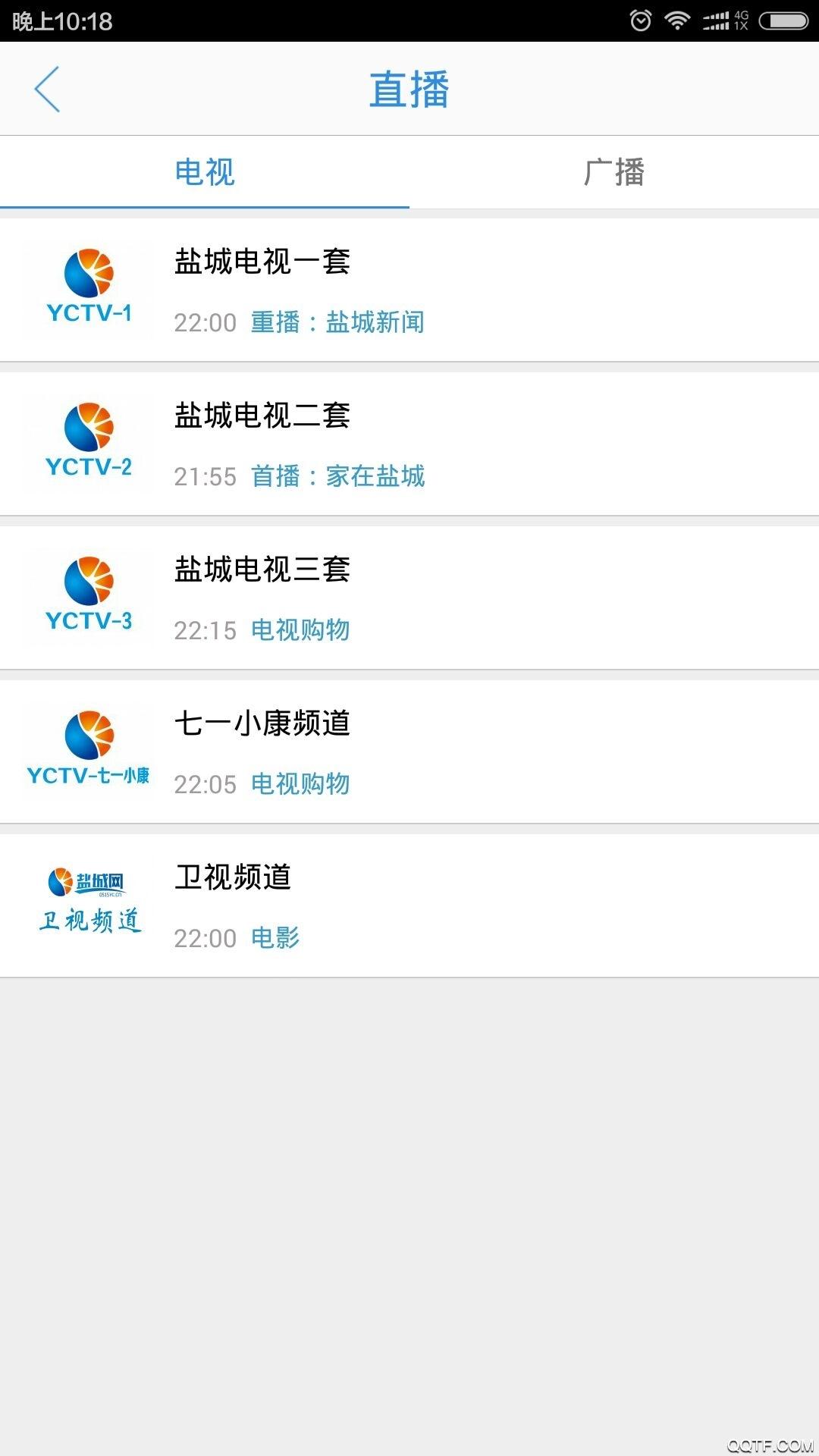Select the 电视 tab
819x1456 pixels.
(x=205, y=172)
